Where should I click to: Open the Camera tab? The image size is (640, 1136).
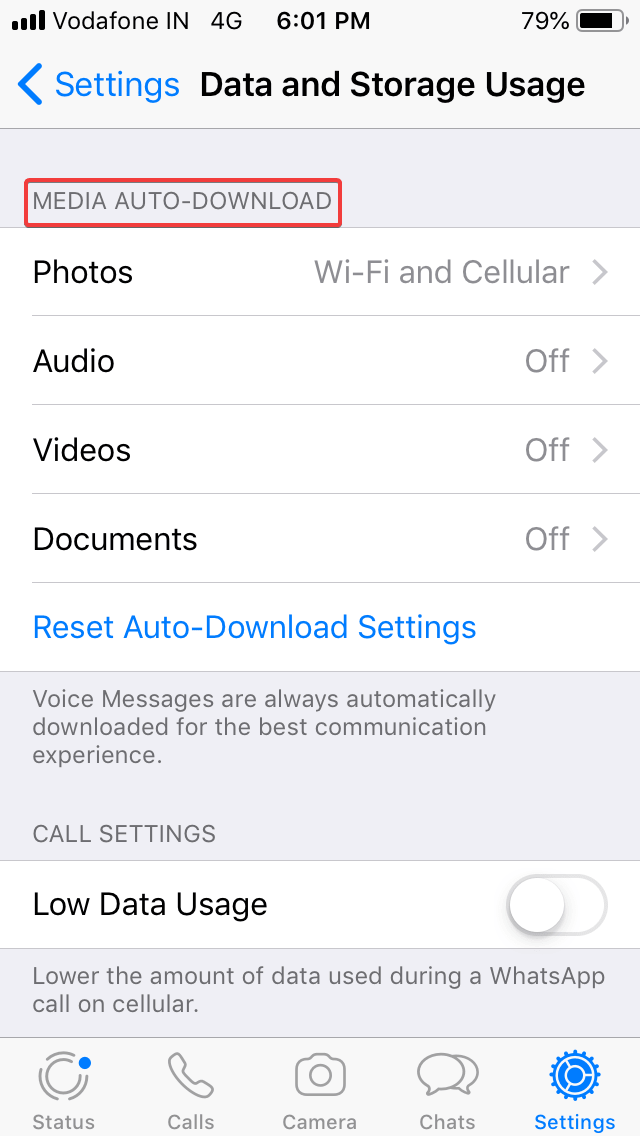(320, 1089)
